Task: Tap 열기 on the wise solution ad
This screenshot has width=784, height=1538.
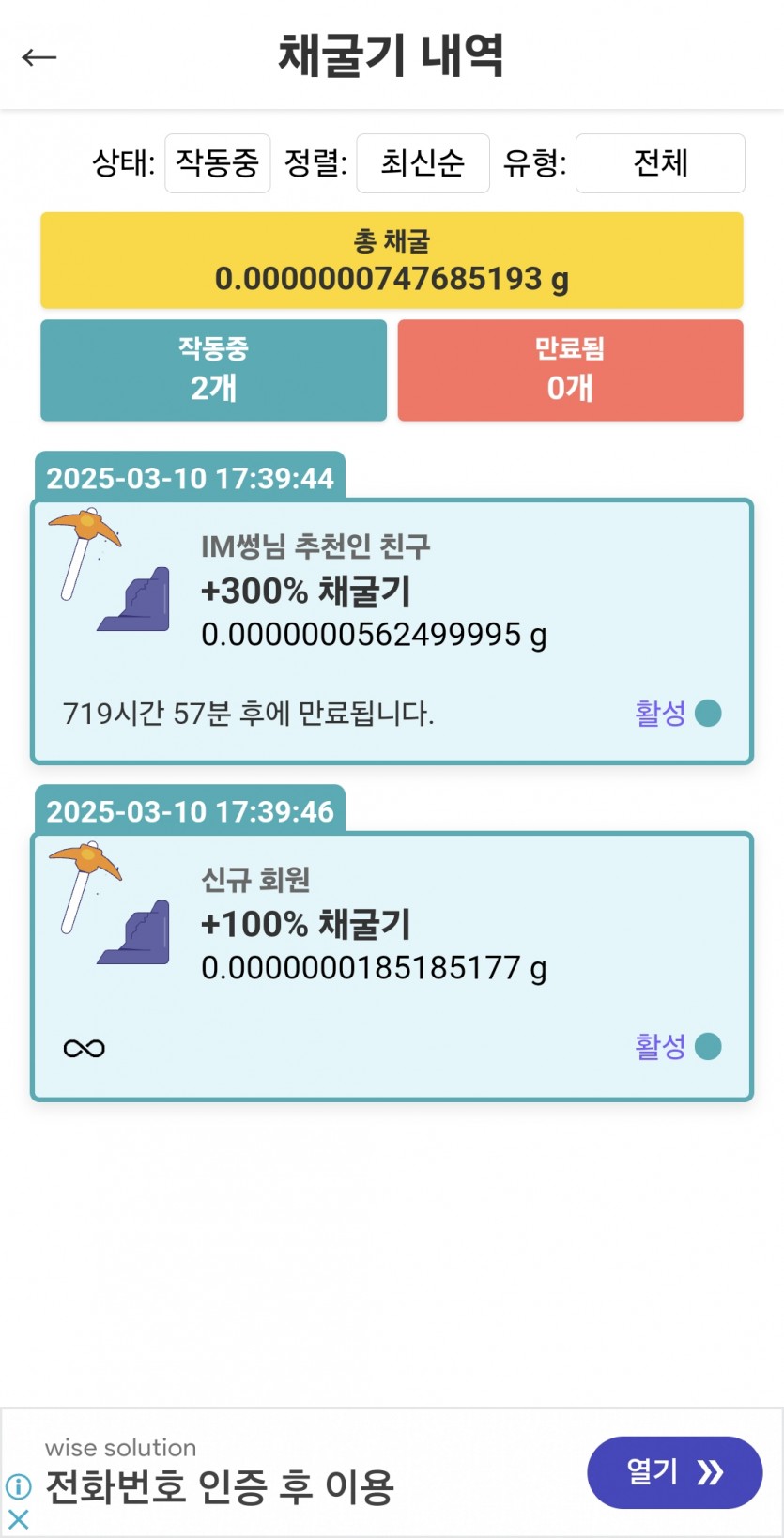Action: [674, 1472]
